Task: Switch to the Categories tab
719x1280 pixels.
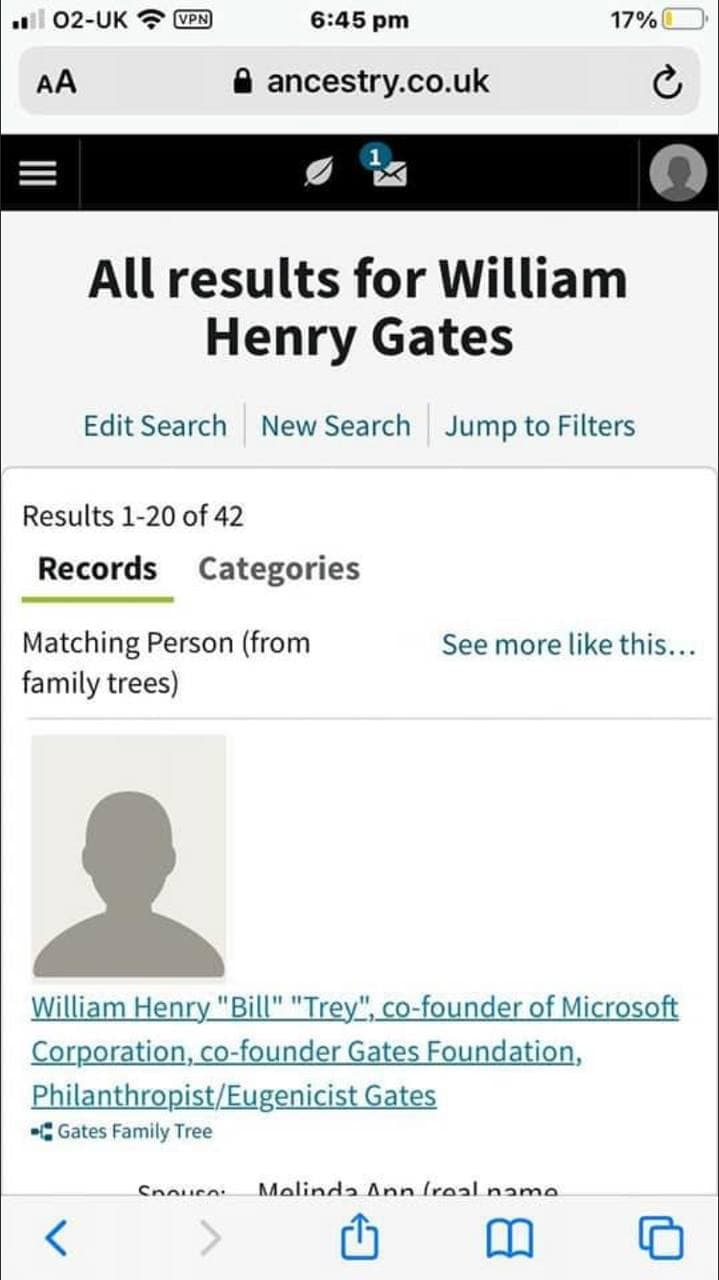Action: click(x=279, y=569)
